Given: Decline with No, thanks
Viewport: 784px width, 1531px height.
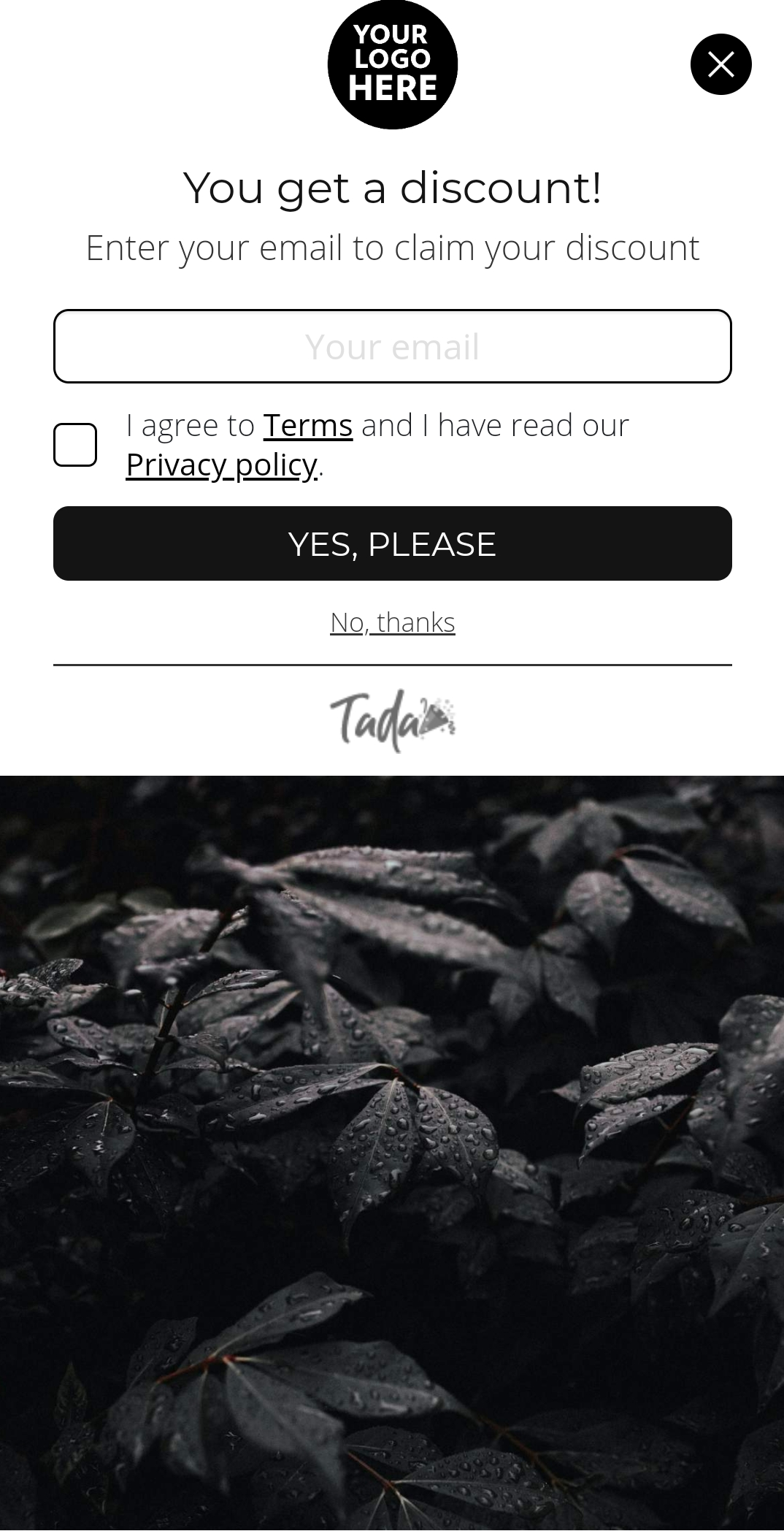Looking at the screenshot, I should pos(392,622).
